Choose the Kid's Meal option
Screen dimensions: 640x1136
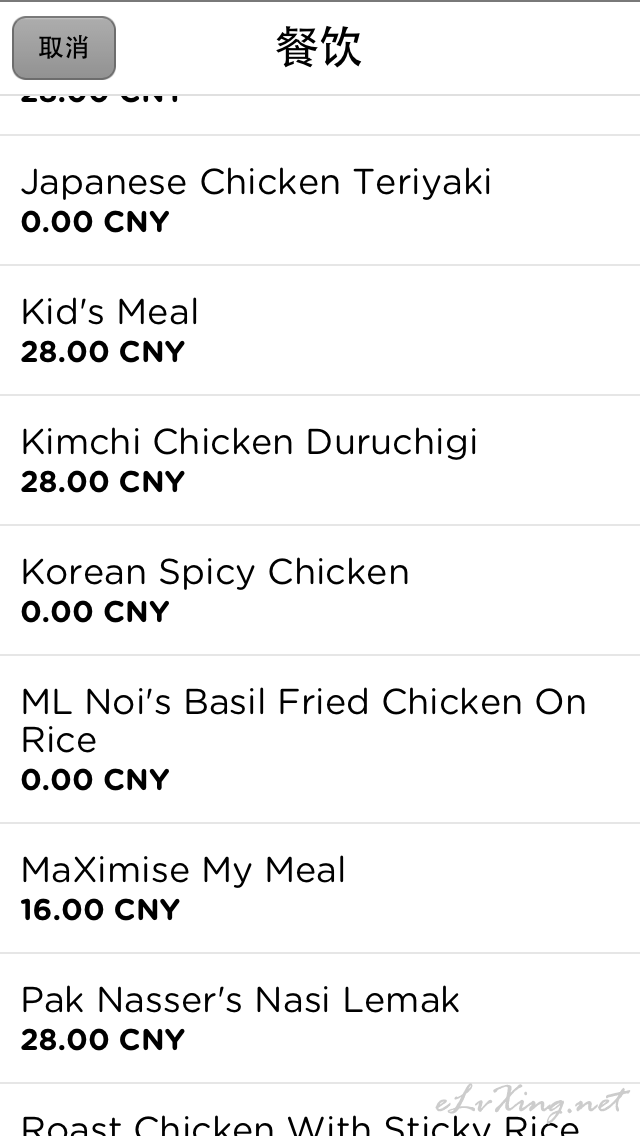(x=320, y=330)
